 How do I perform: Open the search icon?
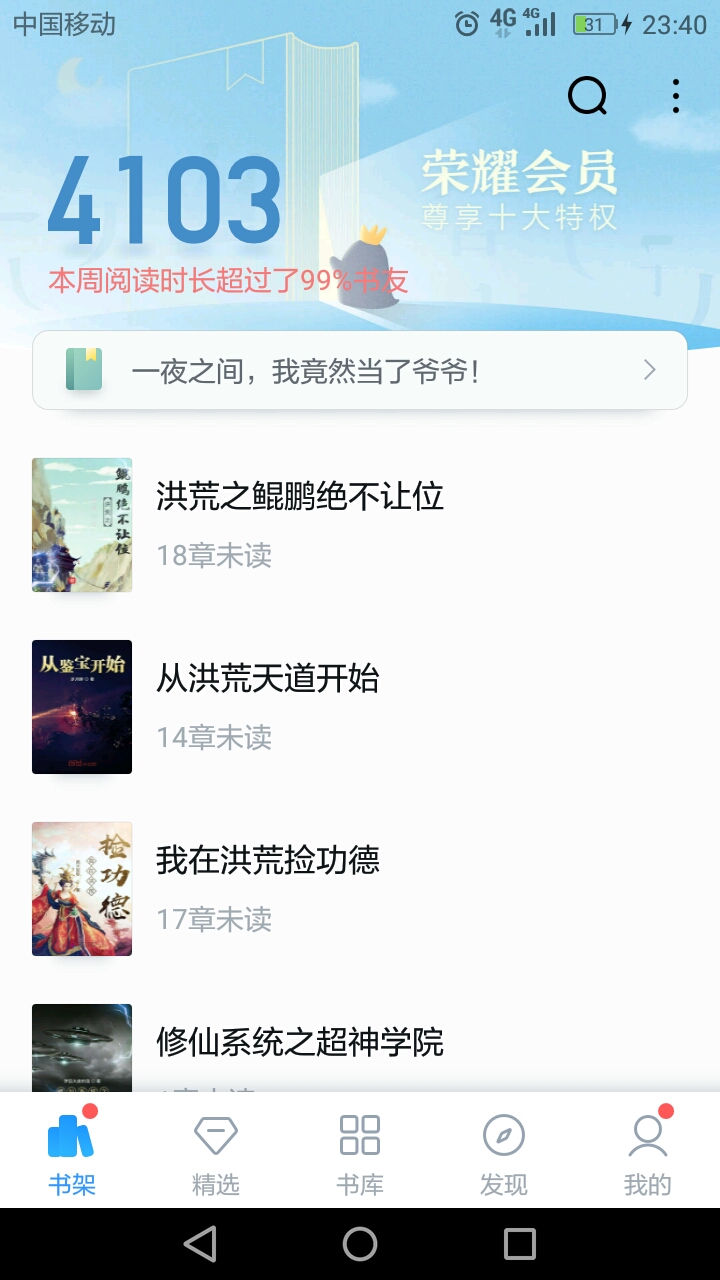coord(588,97)
